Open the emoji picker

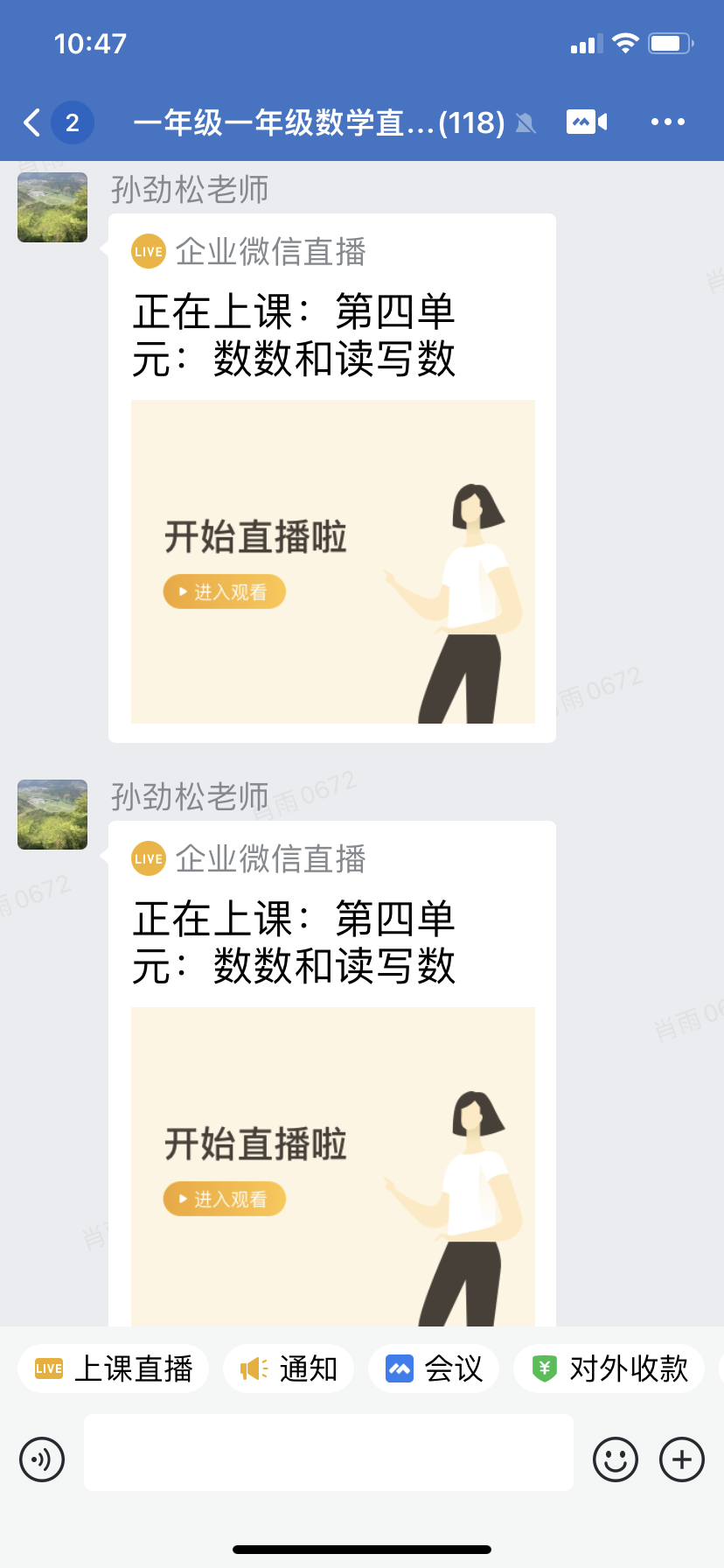(616, 1459)
